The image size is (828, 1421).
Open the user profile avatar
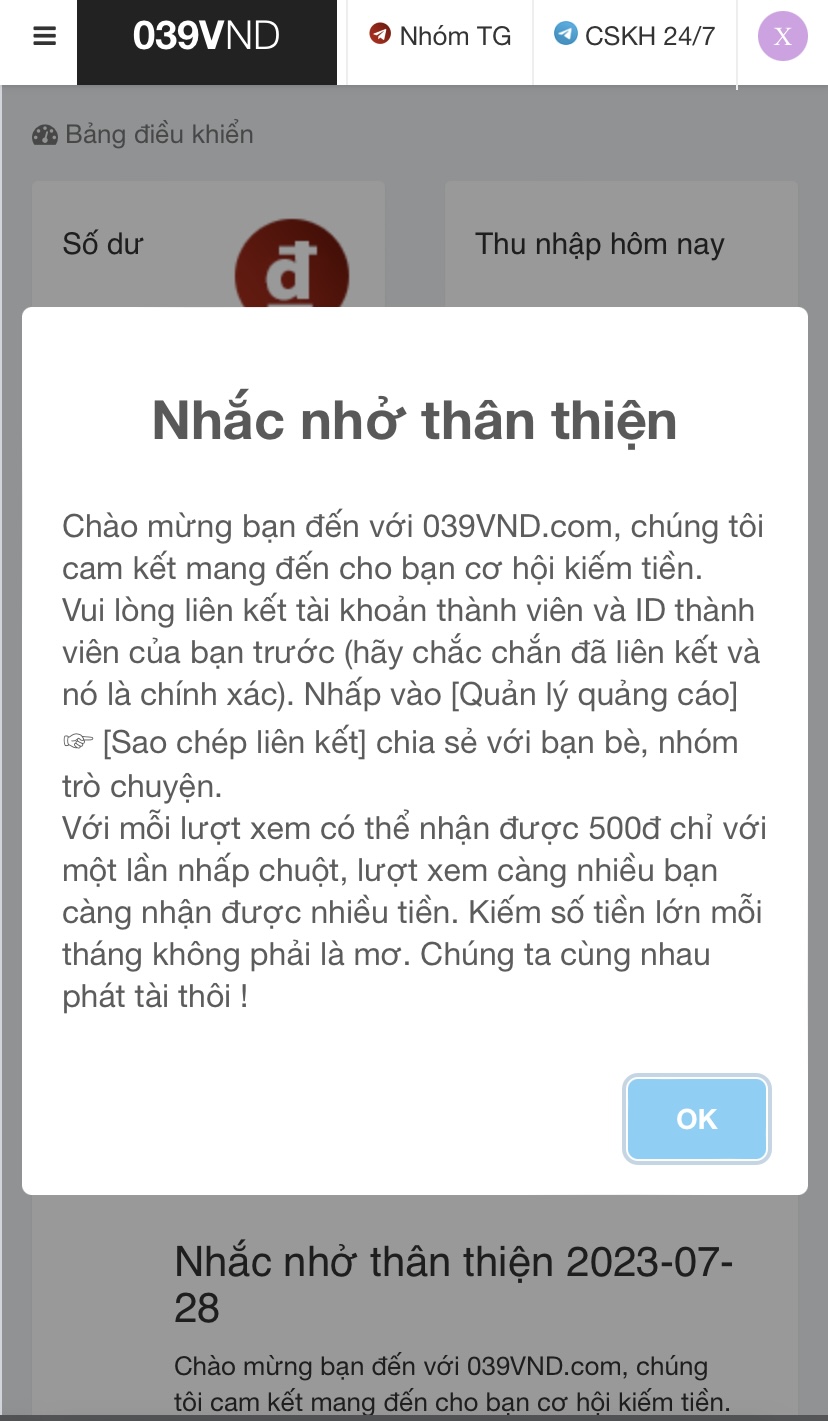coord(782,37)
